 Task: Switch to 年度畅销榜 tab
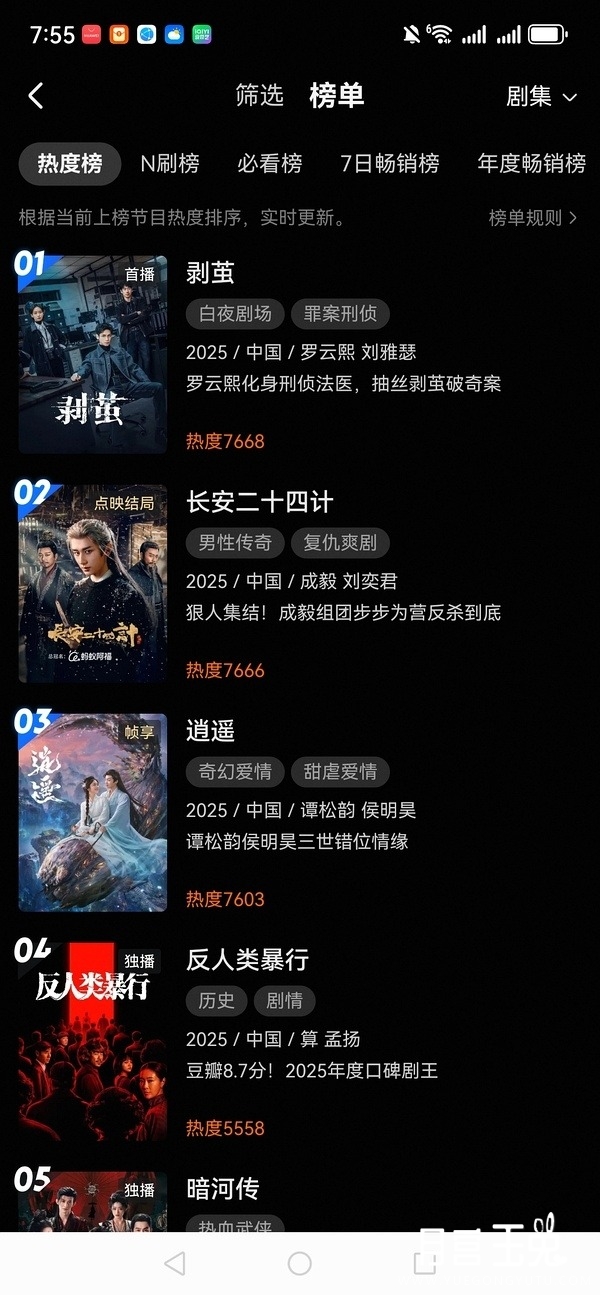tap(531, 164)
